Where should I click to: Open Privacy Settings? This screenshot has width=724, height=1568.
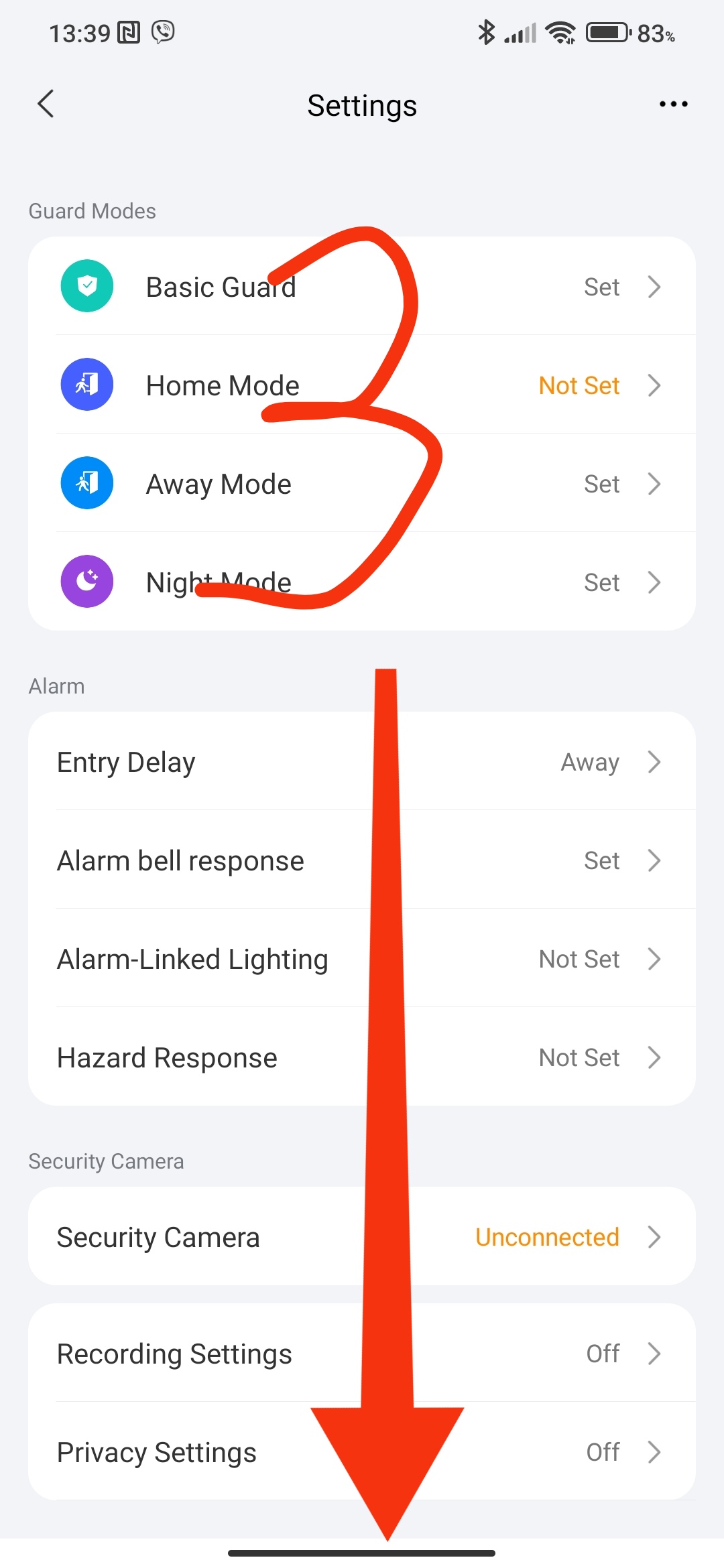pos(362,1452)
